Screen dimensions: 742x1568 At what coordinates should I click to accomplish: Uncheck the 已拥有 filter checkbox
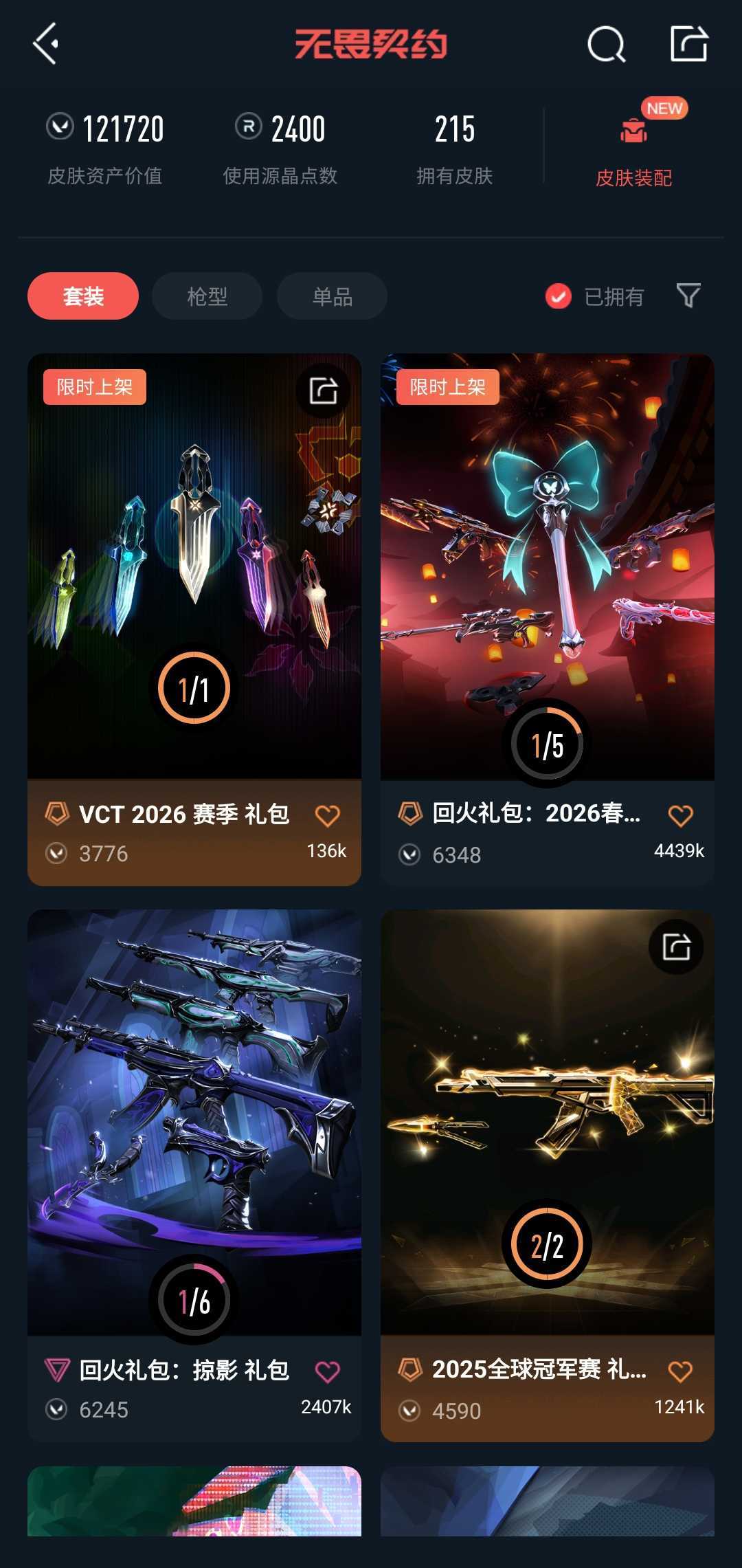[x=557, y=296]
